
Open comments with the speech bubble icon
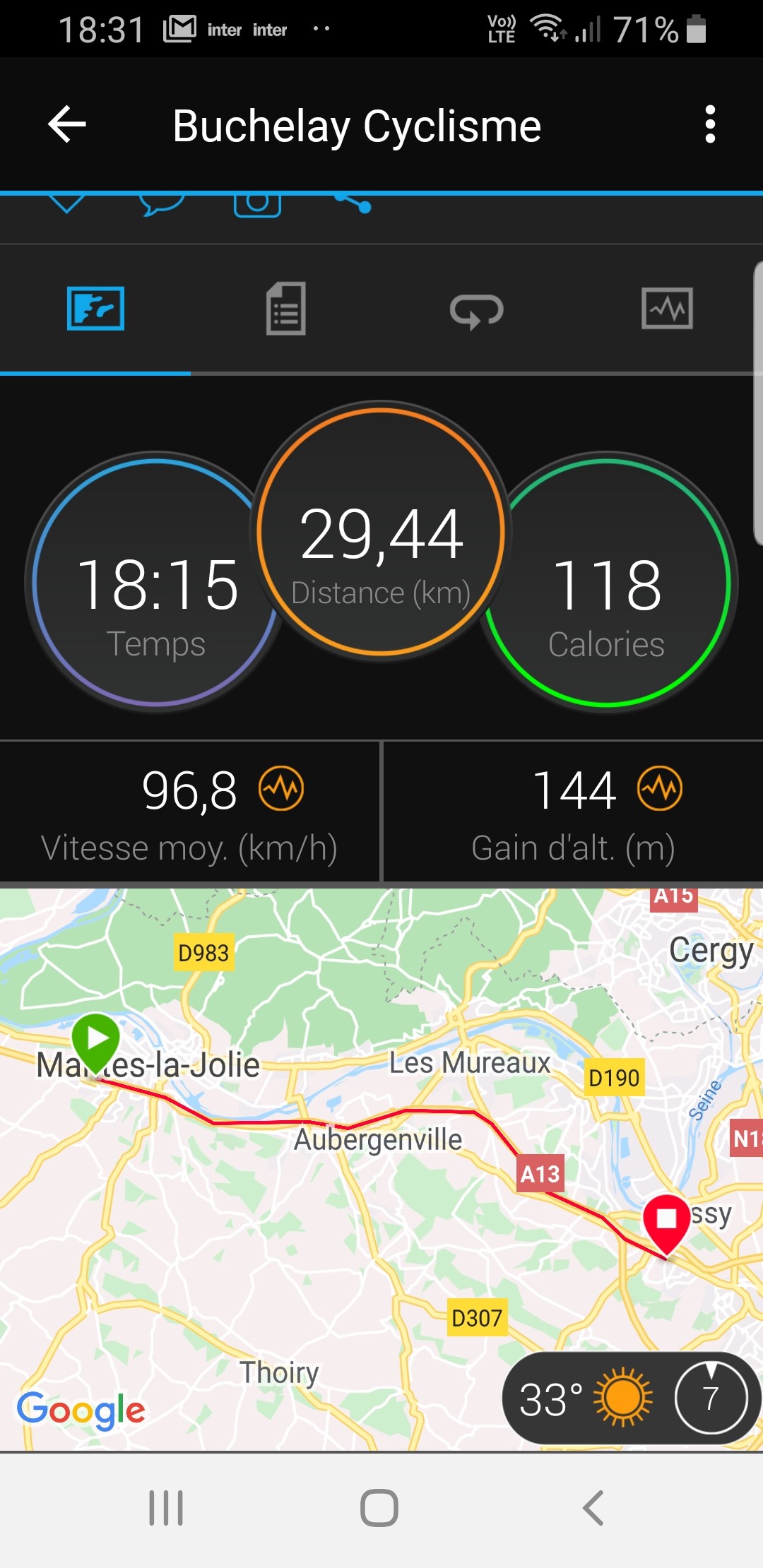coord(162,204)
